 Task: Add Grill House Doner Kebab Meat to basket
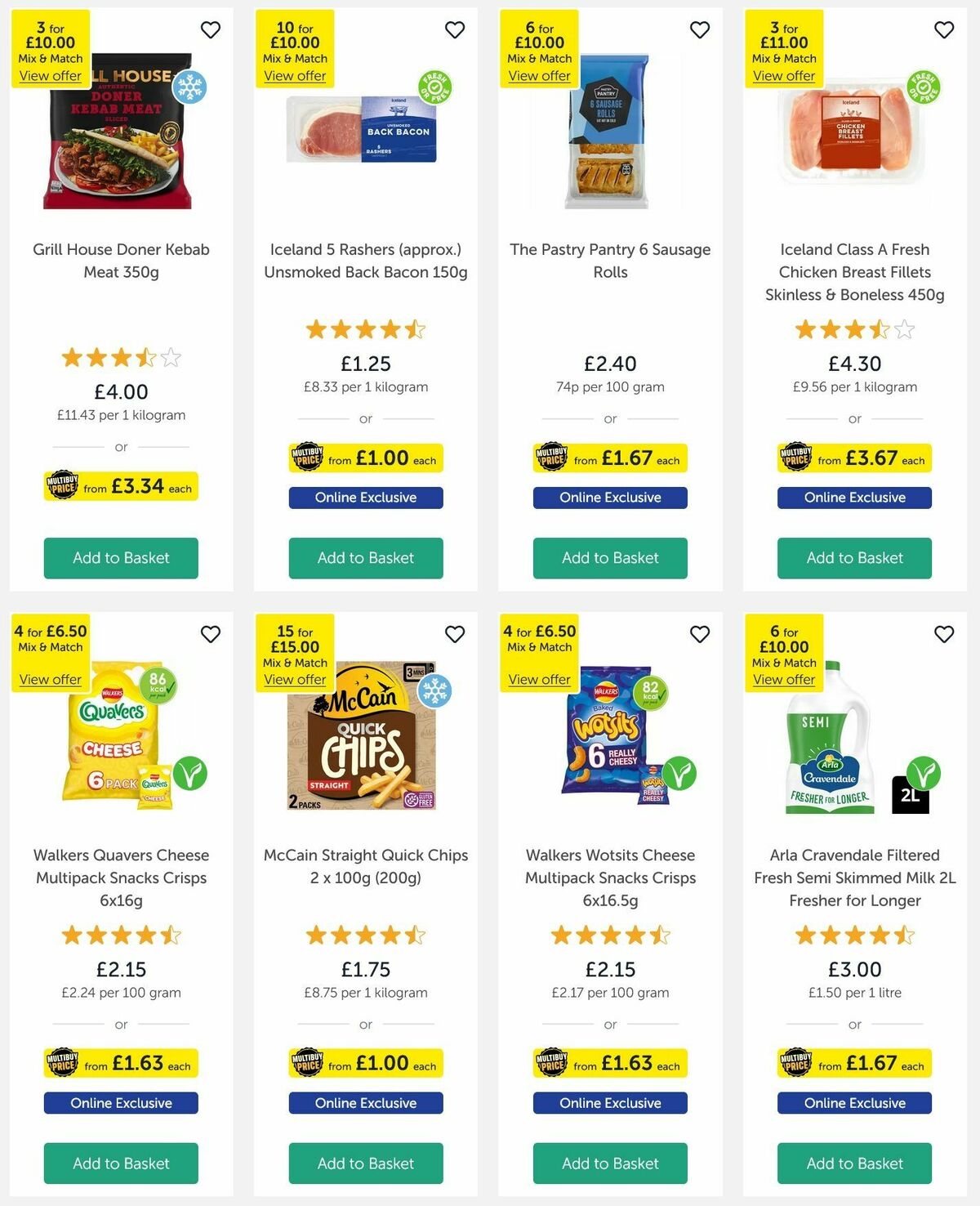coord(120,558)
